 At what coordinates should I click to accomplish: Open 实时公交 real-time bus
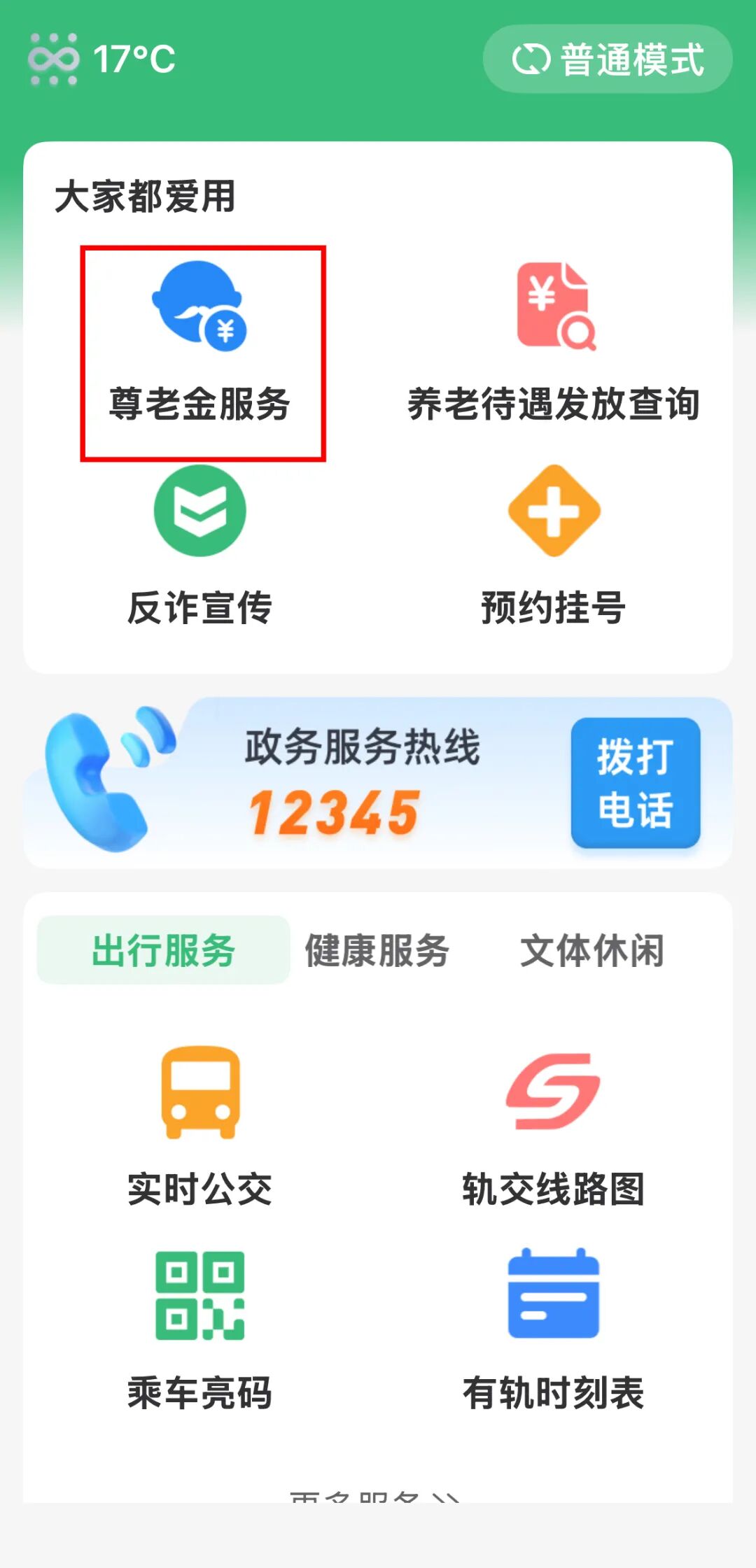coord(200,1125)
